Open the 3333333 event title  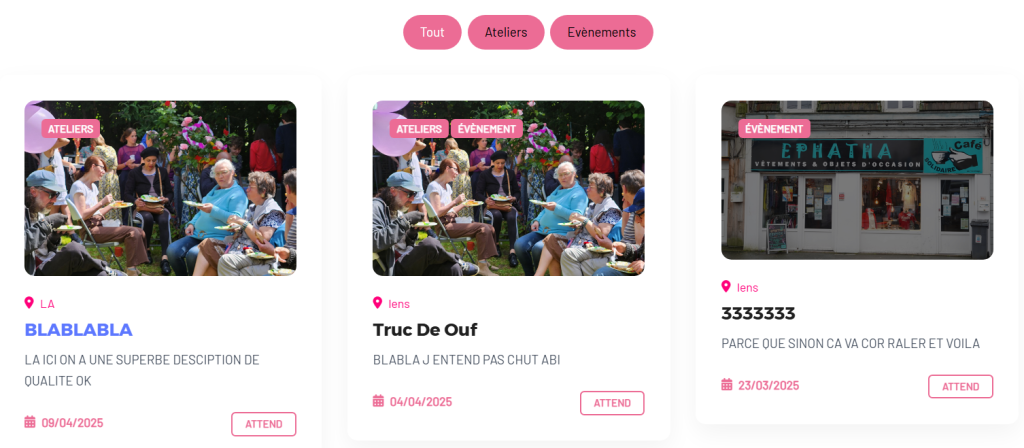click(x=758, y=314)
